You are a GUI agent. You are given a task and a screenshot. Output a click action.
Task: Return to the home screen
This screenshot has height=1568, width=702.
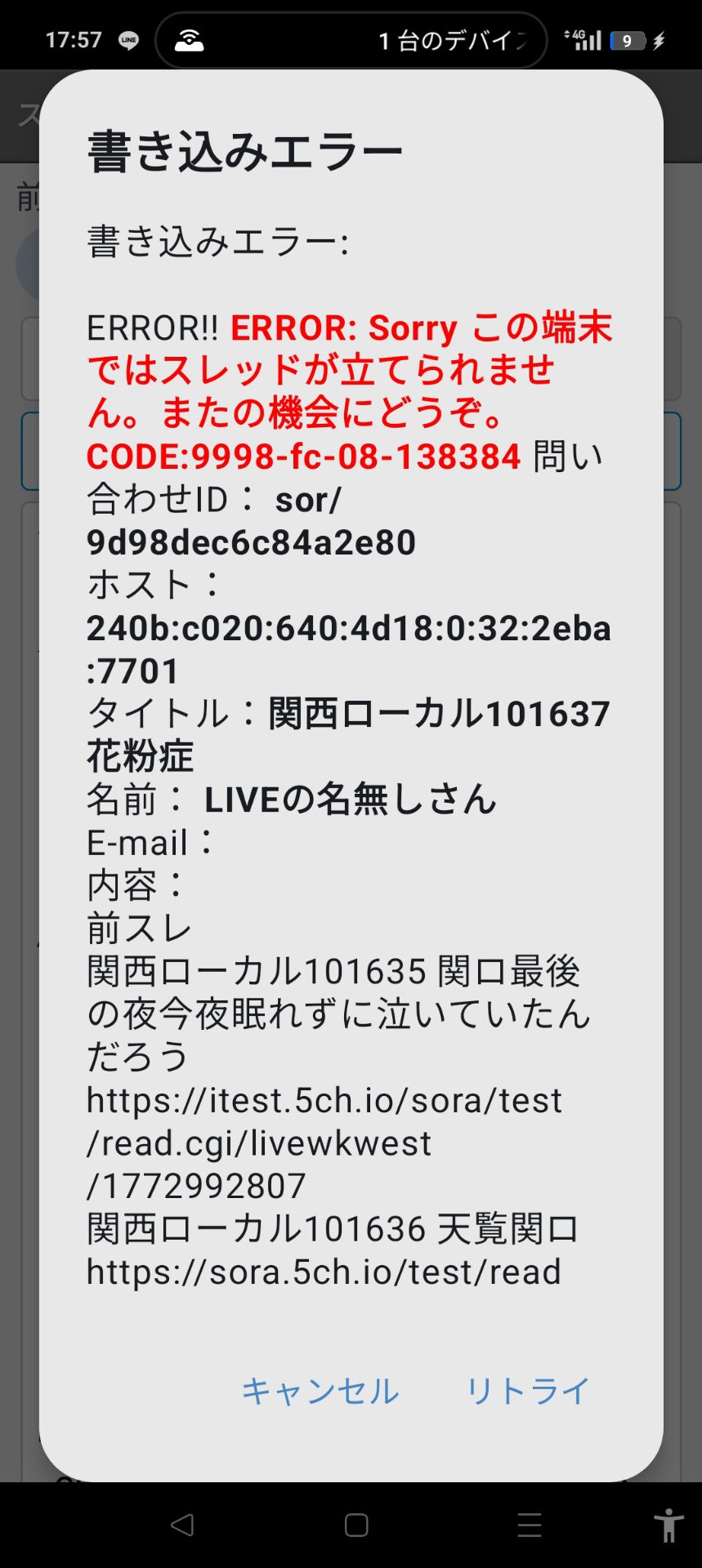[x=356, y=1525]
